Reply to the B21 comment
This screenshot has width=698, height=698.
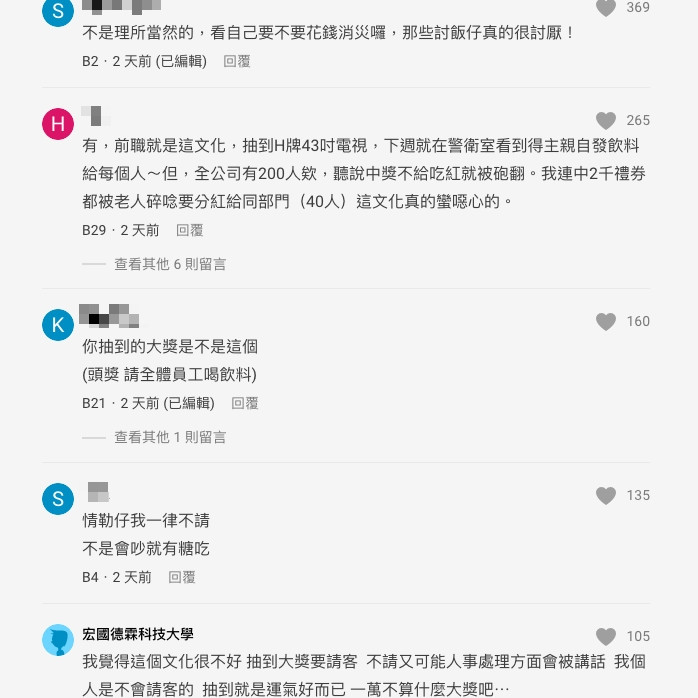tap(245, 403)
